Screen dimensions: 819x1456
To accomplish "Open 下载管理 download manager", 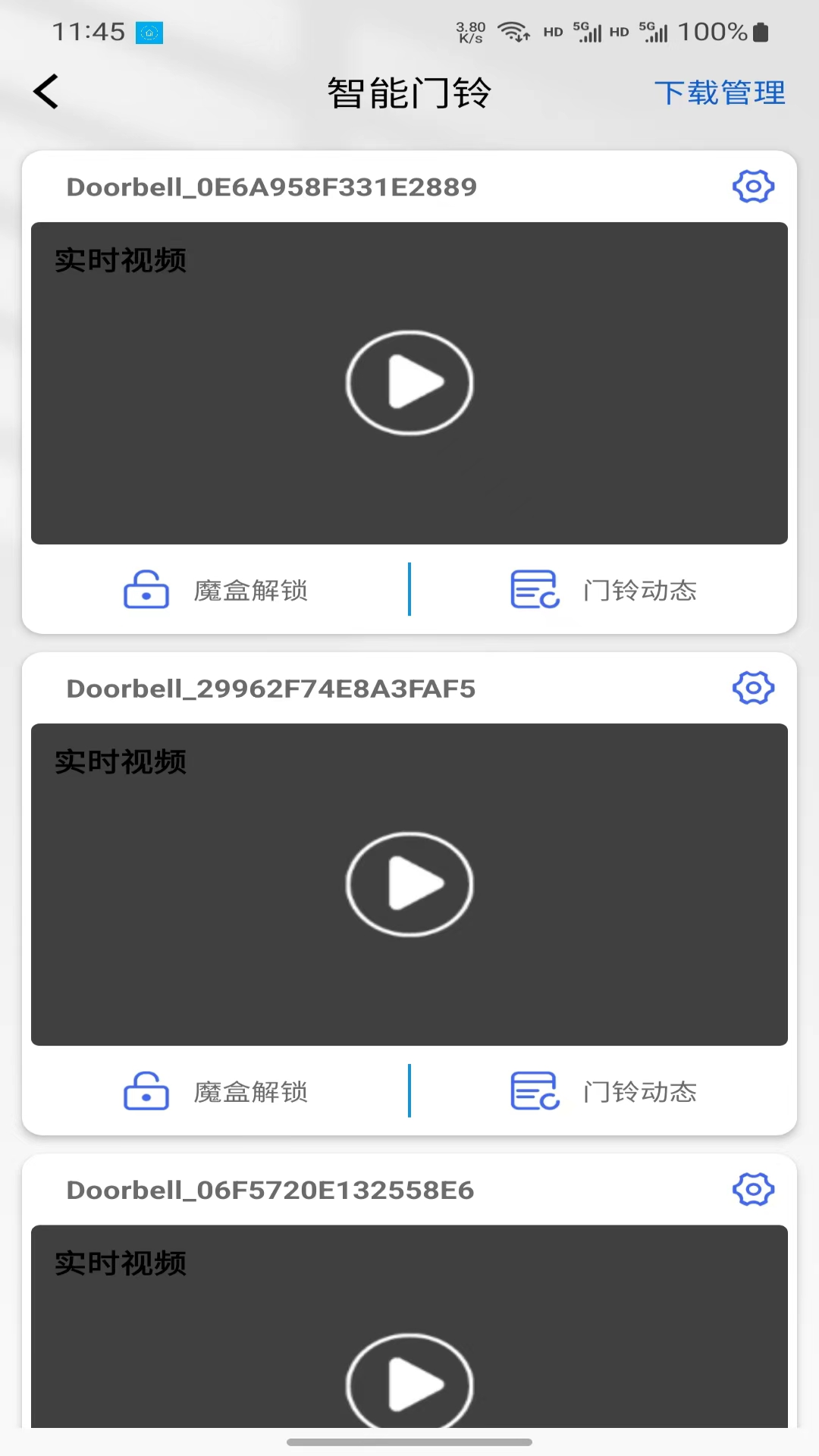I will click(x=719, y=93).
